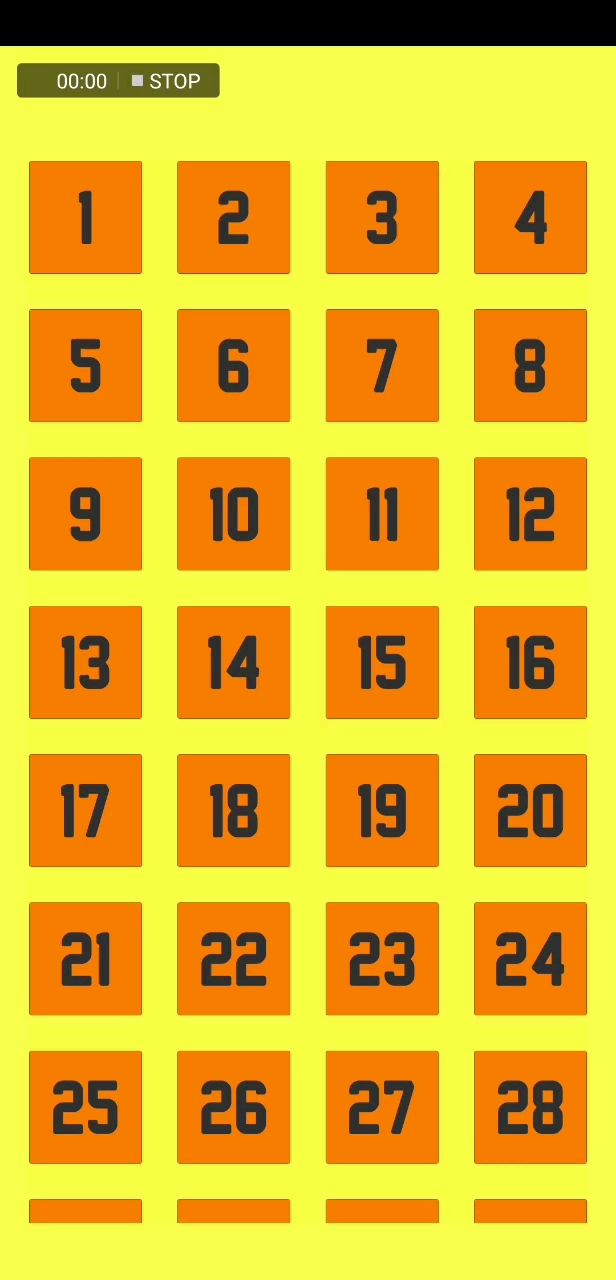Viewport: 616px width, 1280px height.
Task: Select tile 26
Action: pos(233,1107)
